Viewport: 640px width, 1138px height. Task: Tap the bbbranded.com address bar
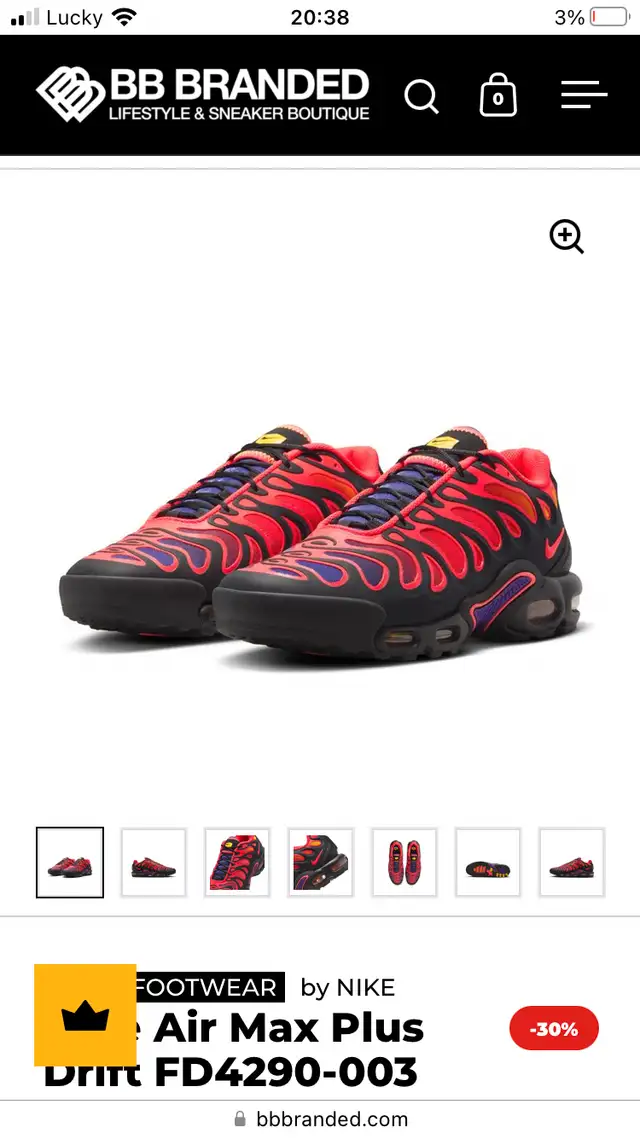[x=320, y=1119]
